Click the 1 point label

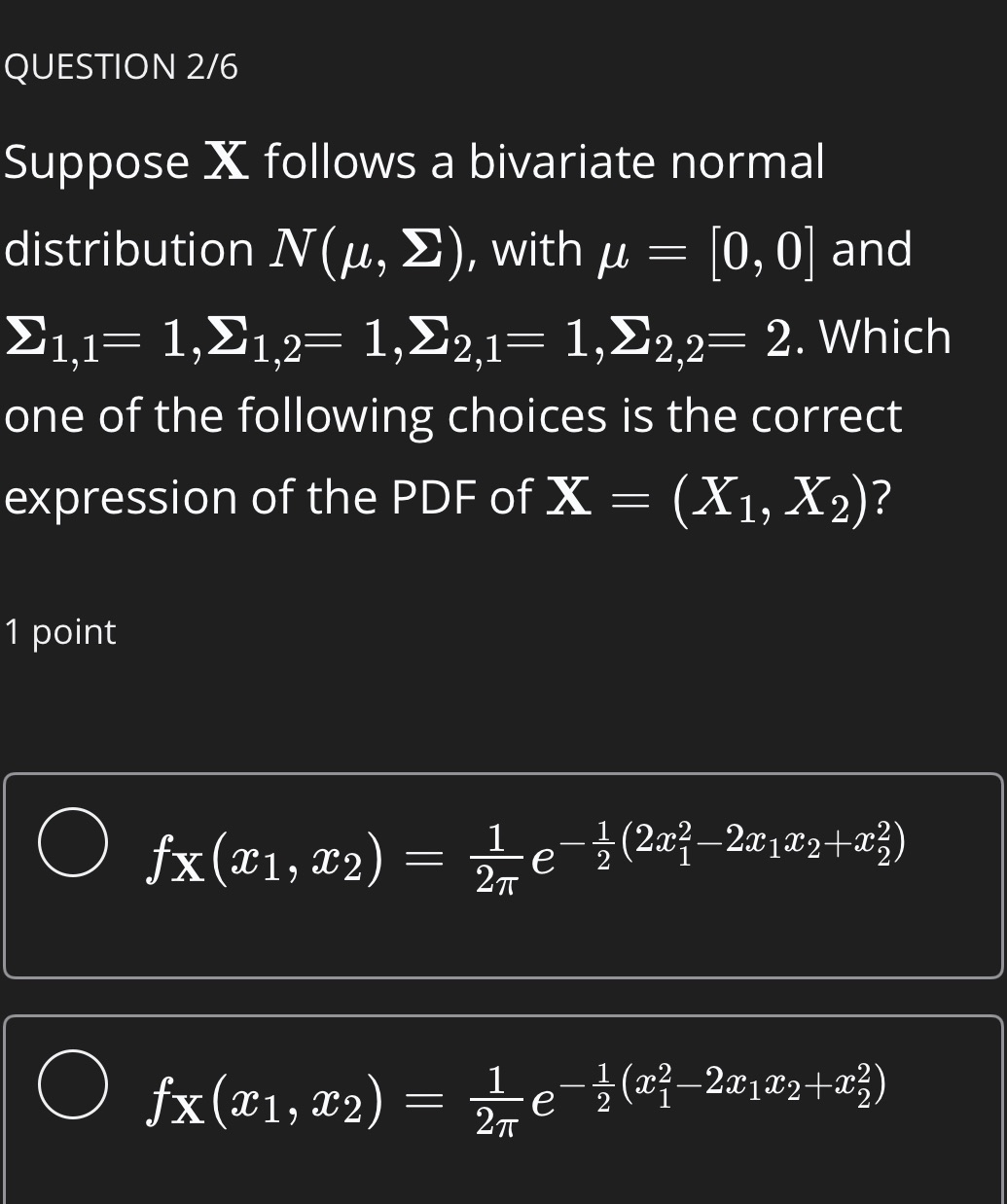pos(58,631)
